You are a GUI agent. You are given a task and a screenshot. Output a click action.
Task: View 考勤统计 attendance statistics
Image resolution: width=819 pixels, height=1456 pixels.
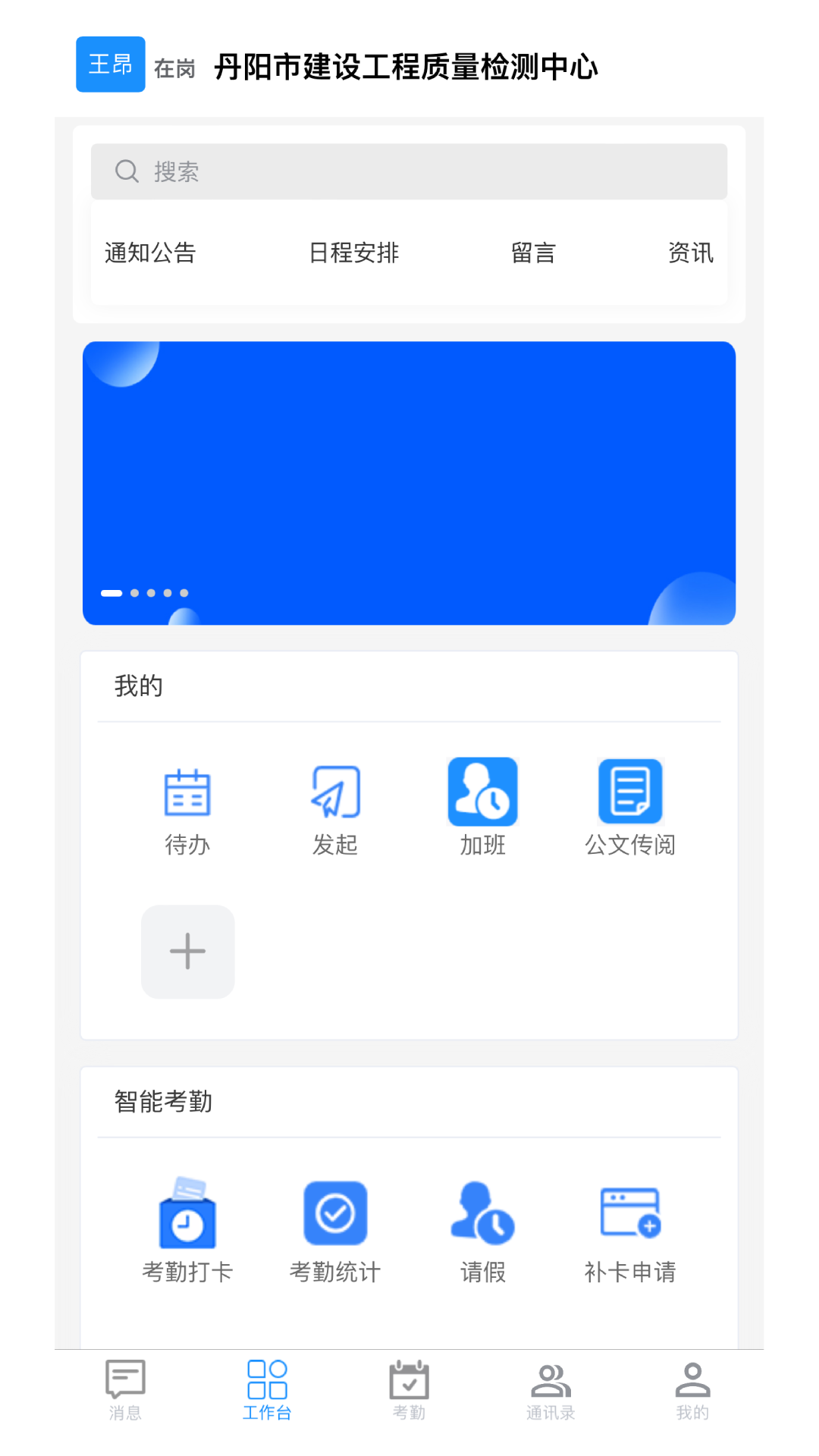335,1230
